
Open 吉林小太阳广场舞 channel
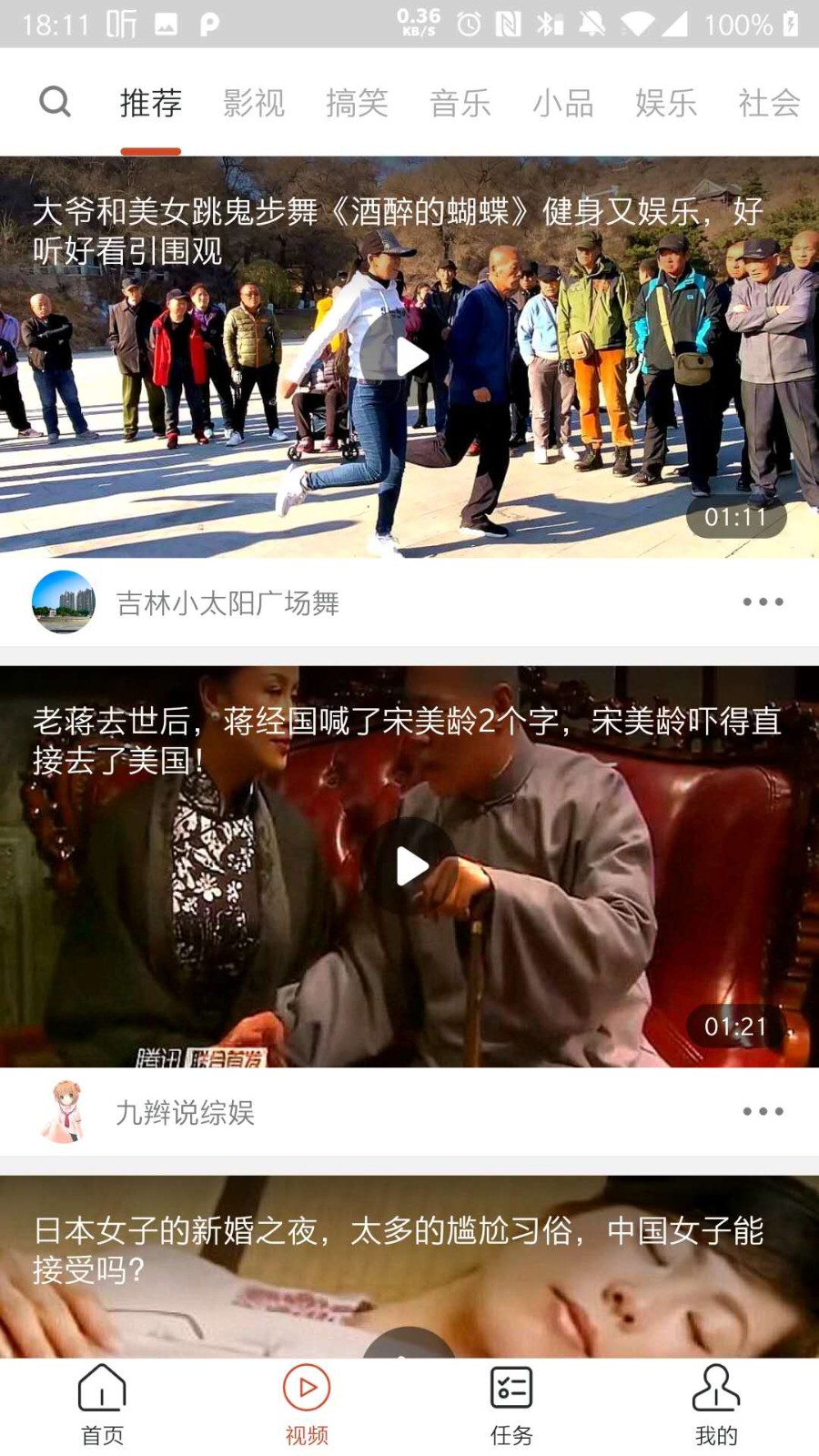click(227, 602)
